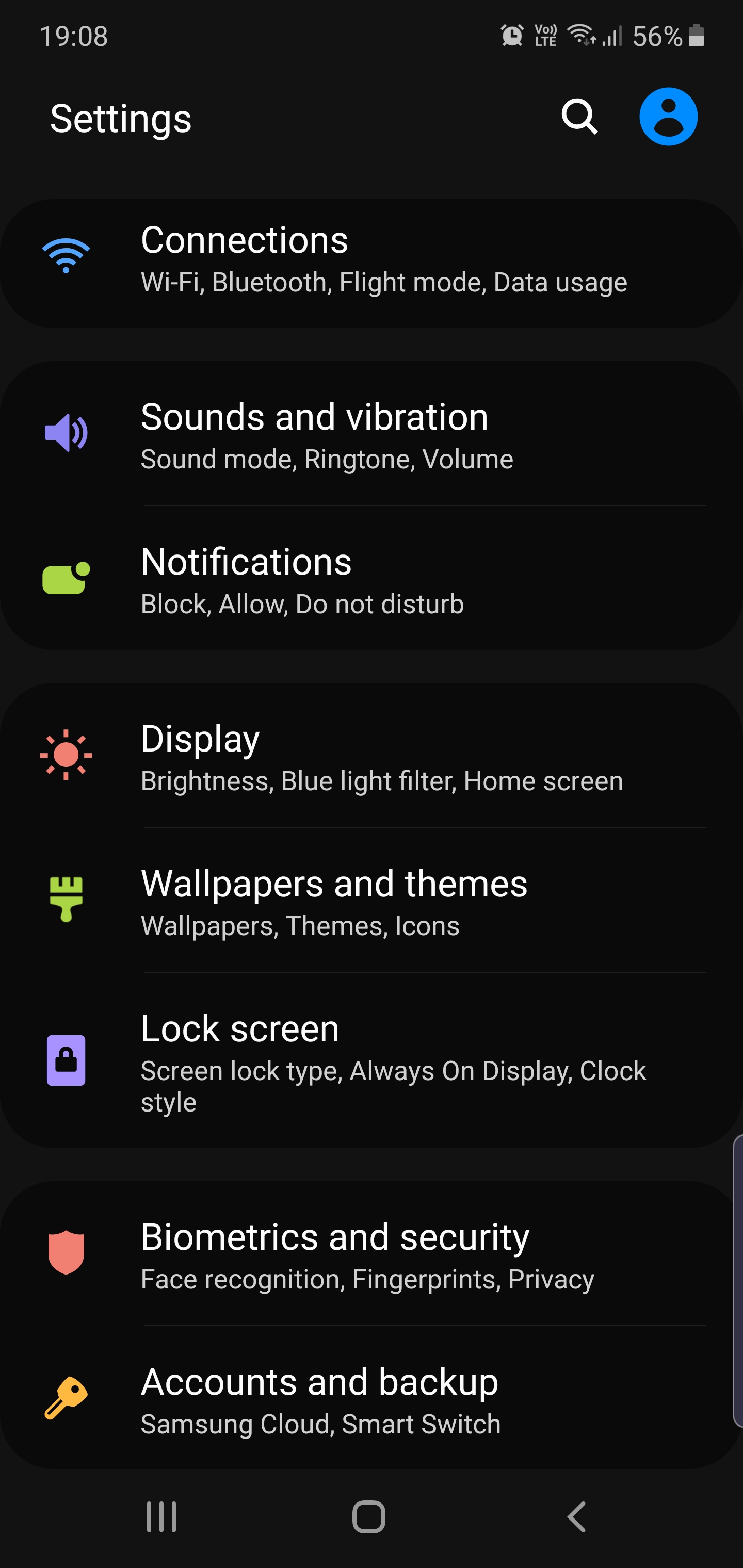Tap the home button in navigation bar
The image size is (743, 1568).
[x=368, y=1517]
